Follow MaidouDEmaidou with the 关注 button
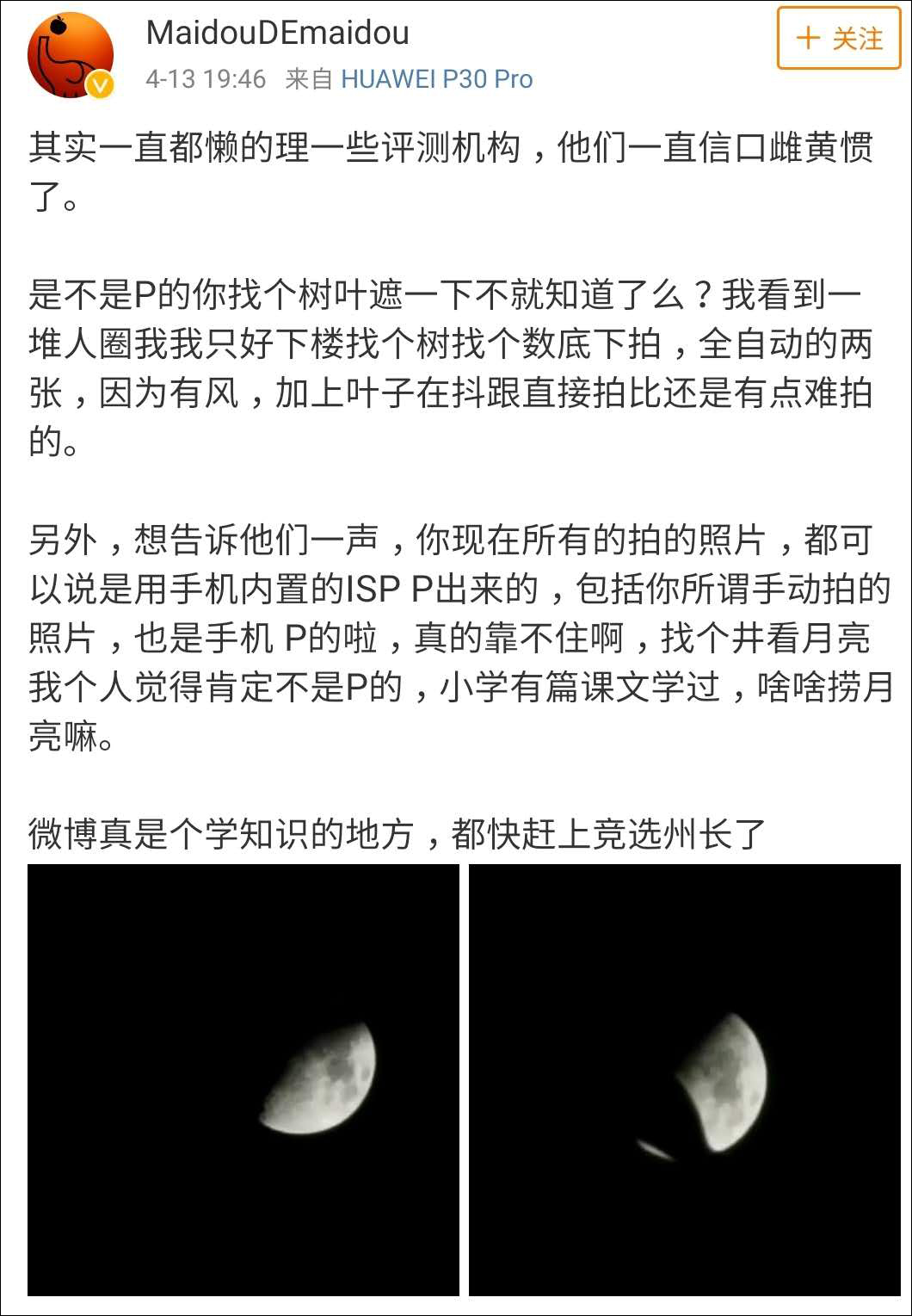The height and width of the screenshot is (1316, 912). click(x=840, y=38)
